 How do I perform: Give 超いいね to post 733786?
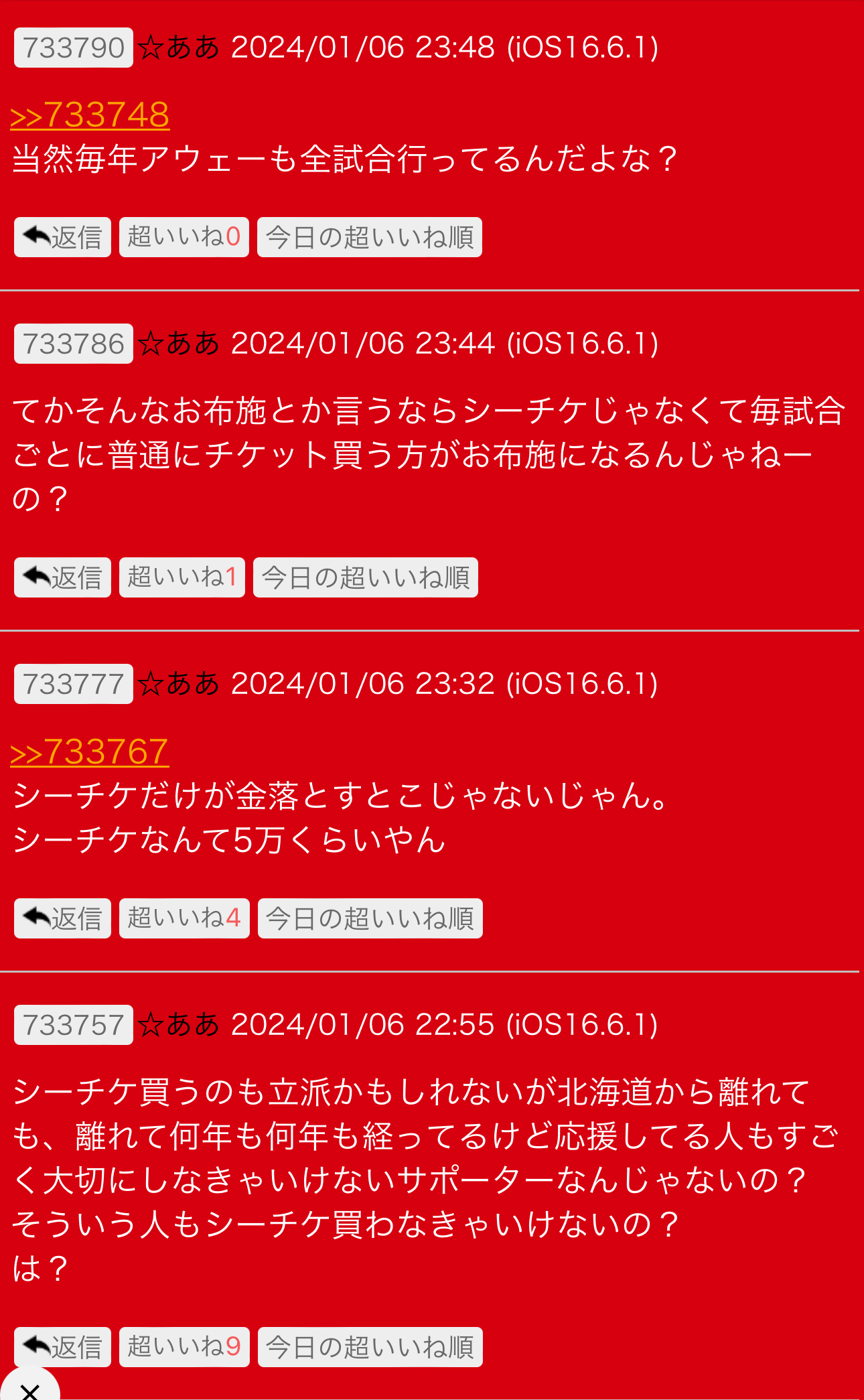pos(182,577)
